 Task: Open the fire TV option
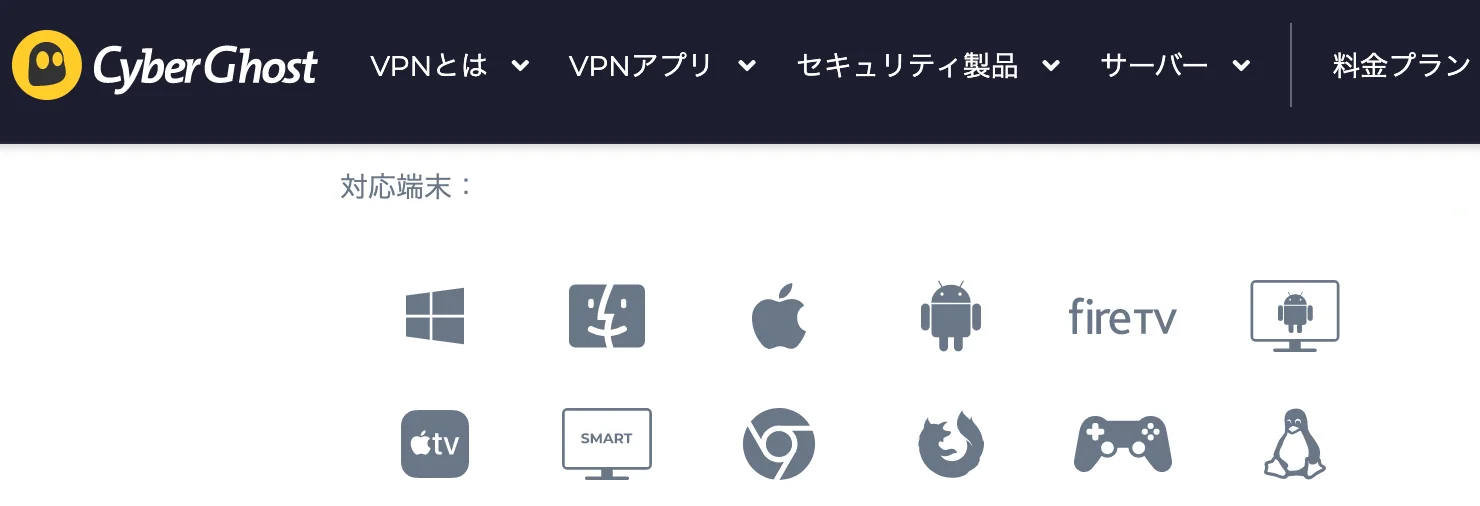coord(1122,318)
